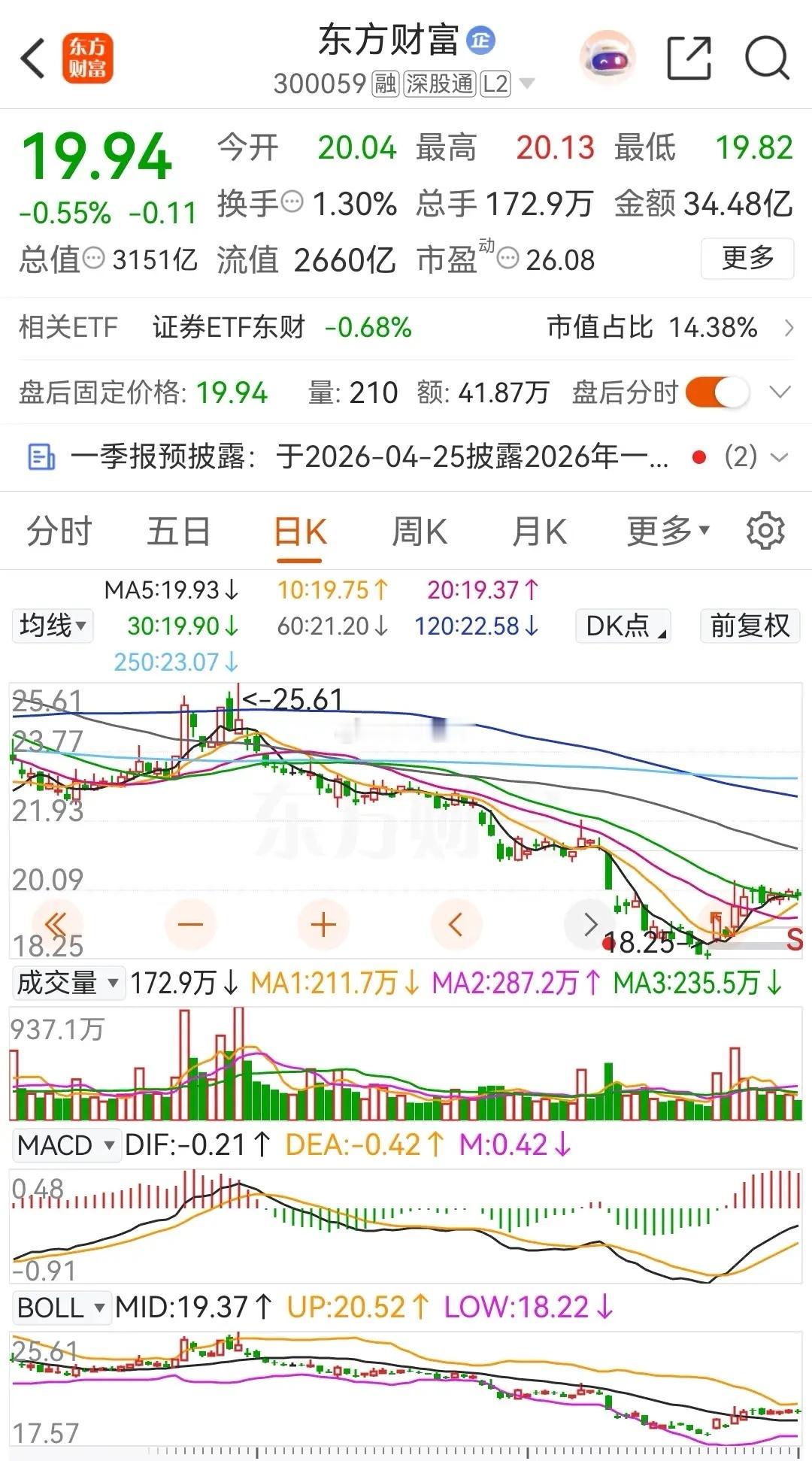Select the 月K tab
Screen dimensions: 812x1461
pyautogui.click(x=539, y=532)
